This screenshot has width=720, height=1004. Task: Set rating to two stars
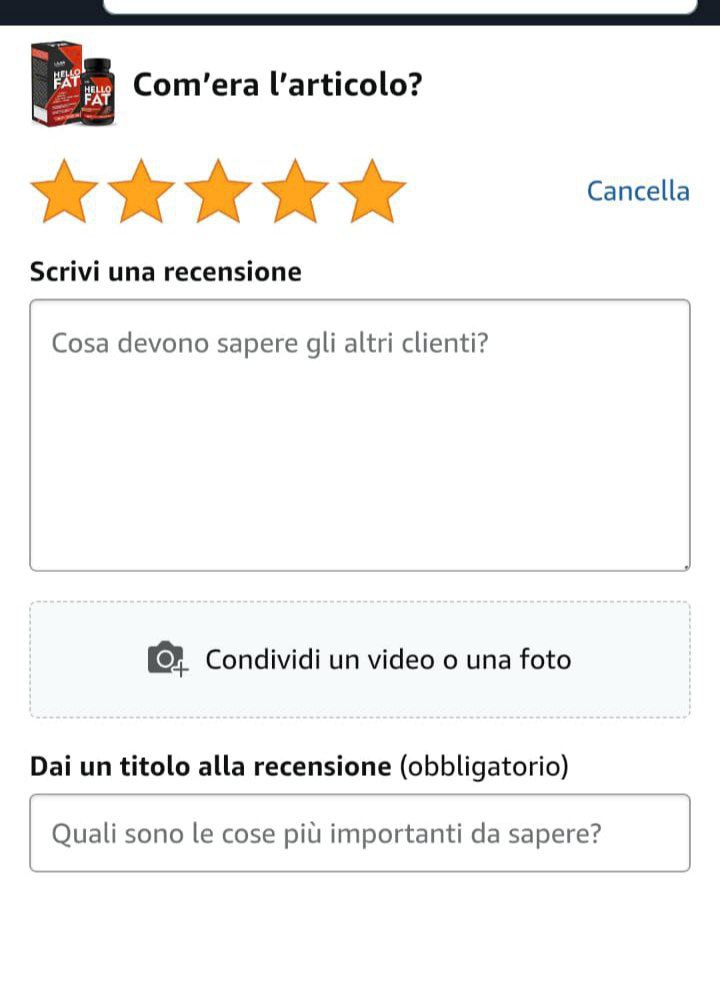[x=142, y=192]
